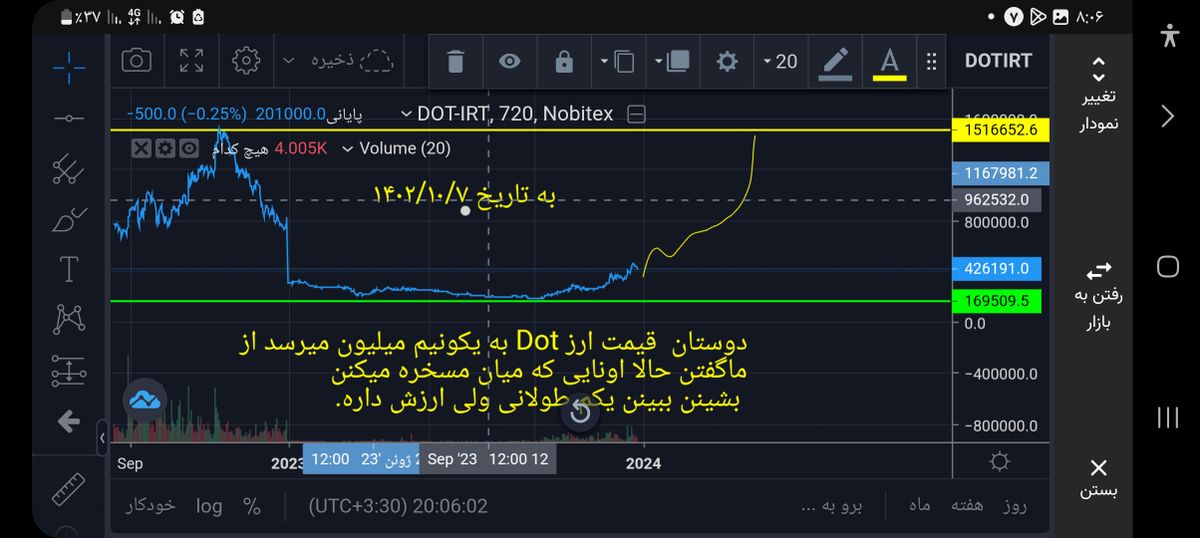Open the drawing settings gear in floating toolbar
Image resolution: width=1200 pixels, height=538 pixels.
tap(727, 62)
